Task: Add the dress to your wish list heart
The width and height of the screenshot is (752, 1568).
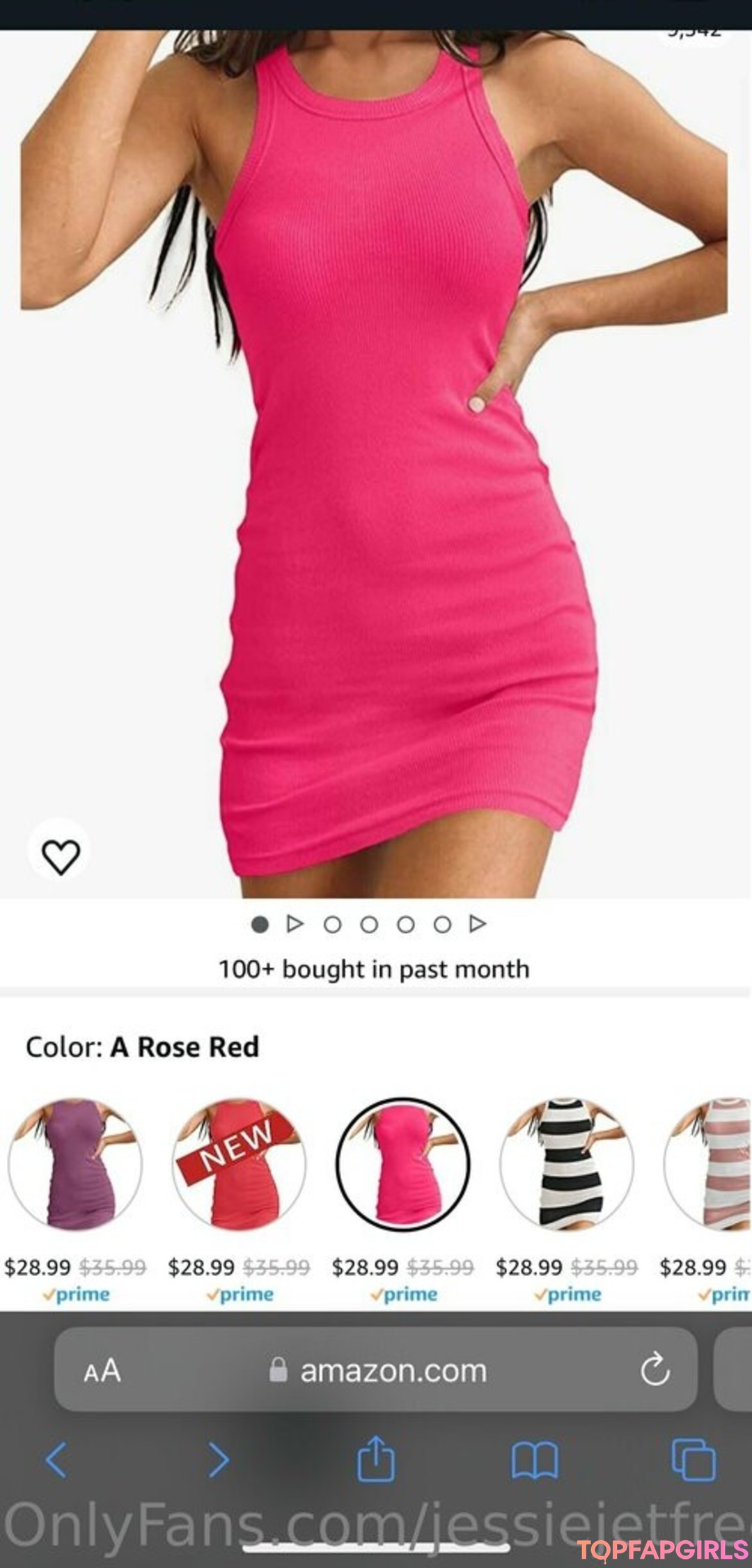Action: 61,856
